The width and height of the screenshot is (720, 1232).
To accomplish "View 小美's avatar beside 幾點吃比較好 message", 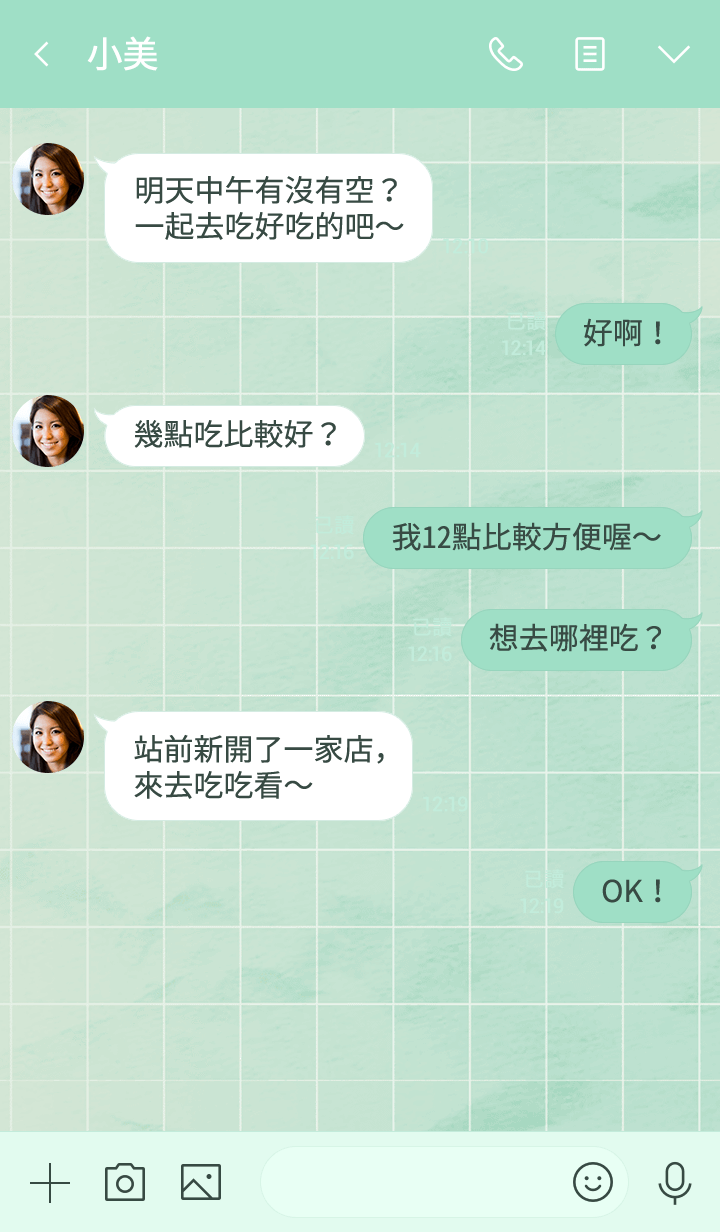I will [48, 431].
